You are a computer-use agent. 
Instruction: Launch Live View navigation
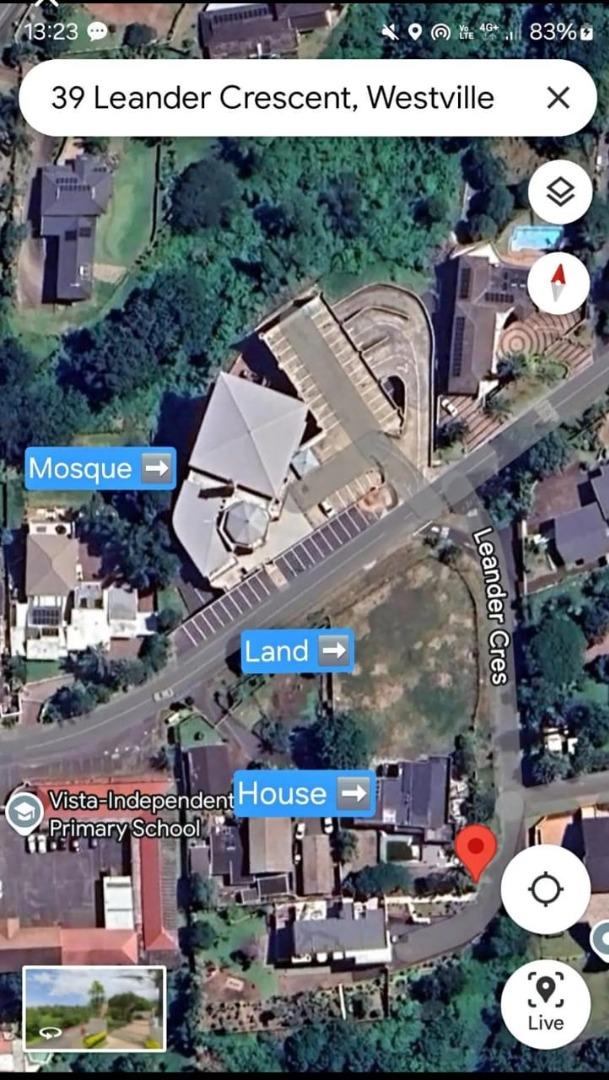coord(545,1003)
